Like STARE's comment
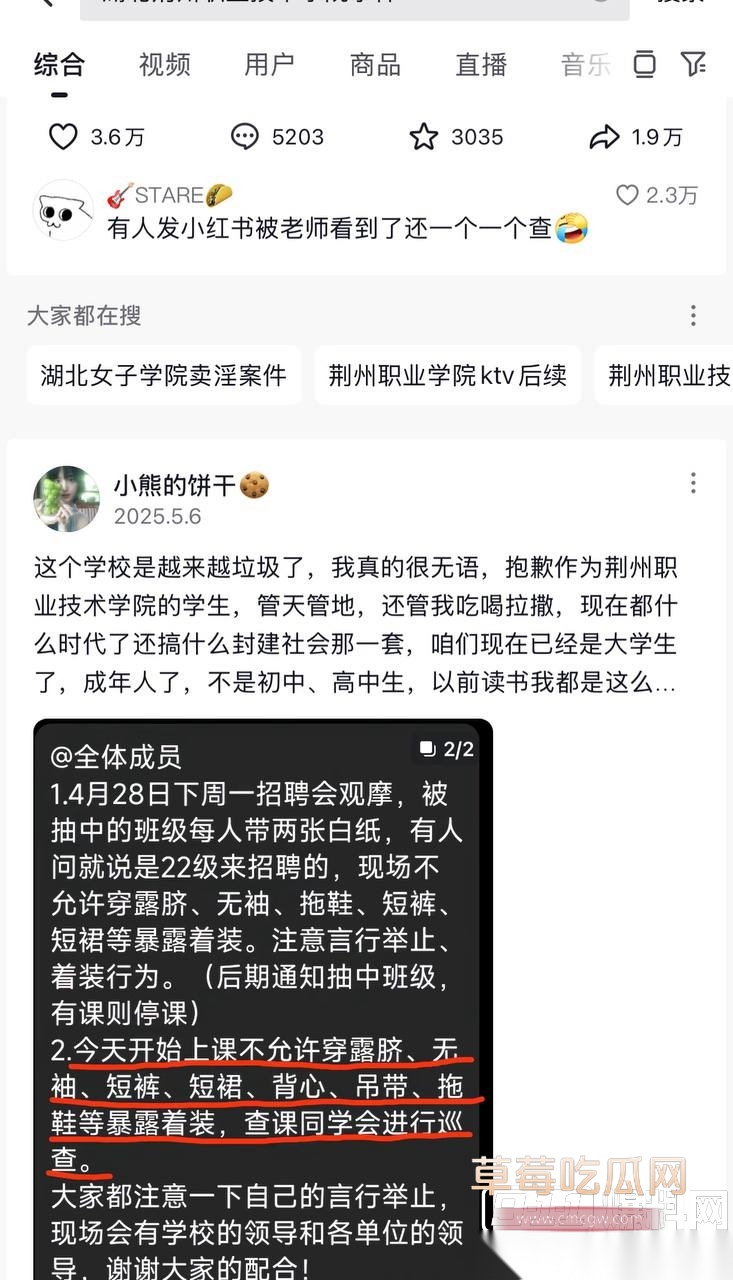733x1280 pixels. [x=627, y=196]
